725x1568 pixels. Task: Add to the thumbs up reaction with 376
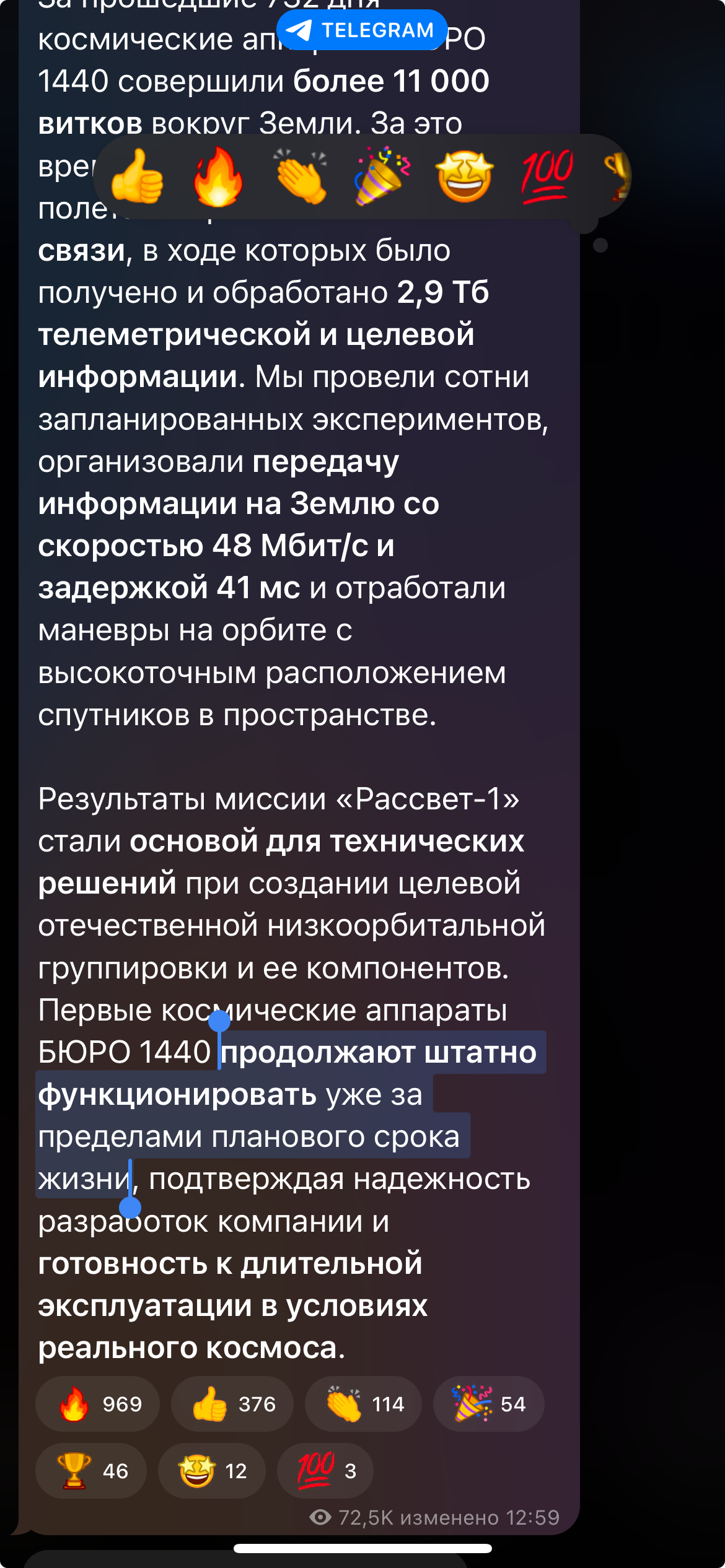[232, 1403]
